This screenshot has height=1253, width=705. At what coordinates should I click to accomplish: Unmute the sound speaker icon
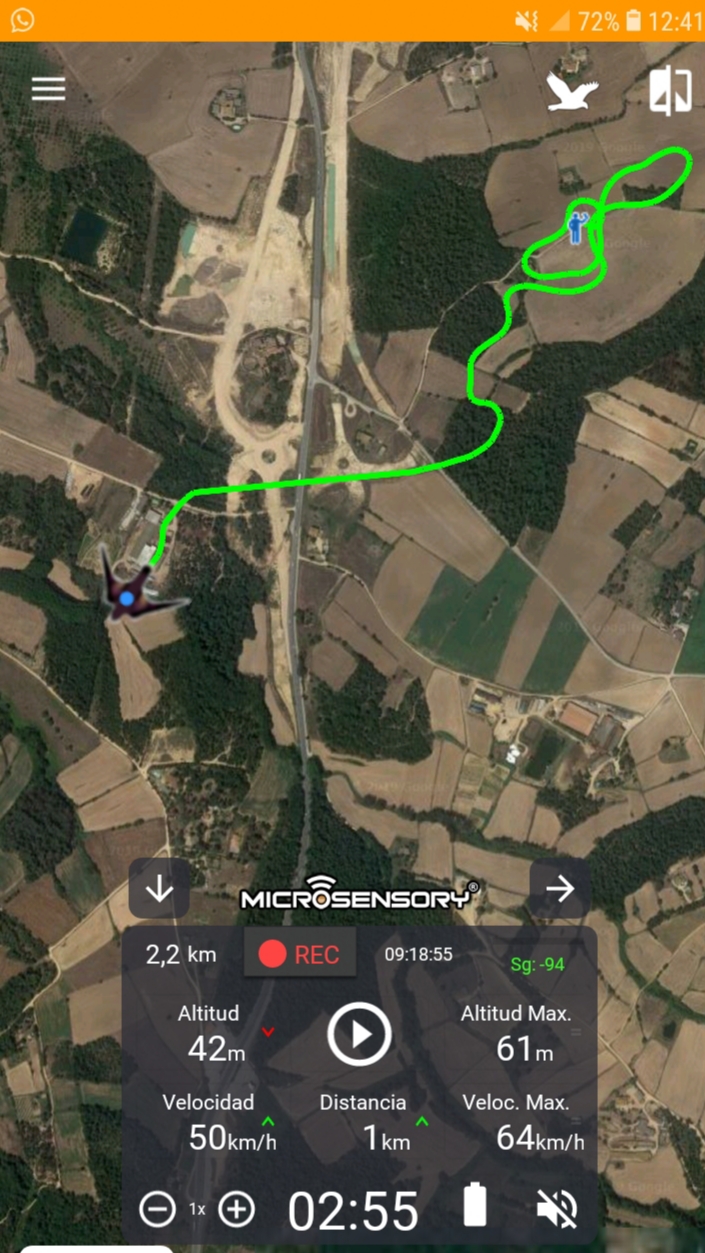tap(557, 1209)
